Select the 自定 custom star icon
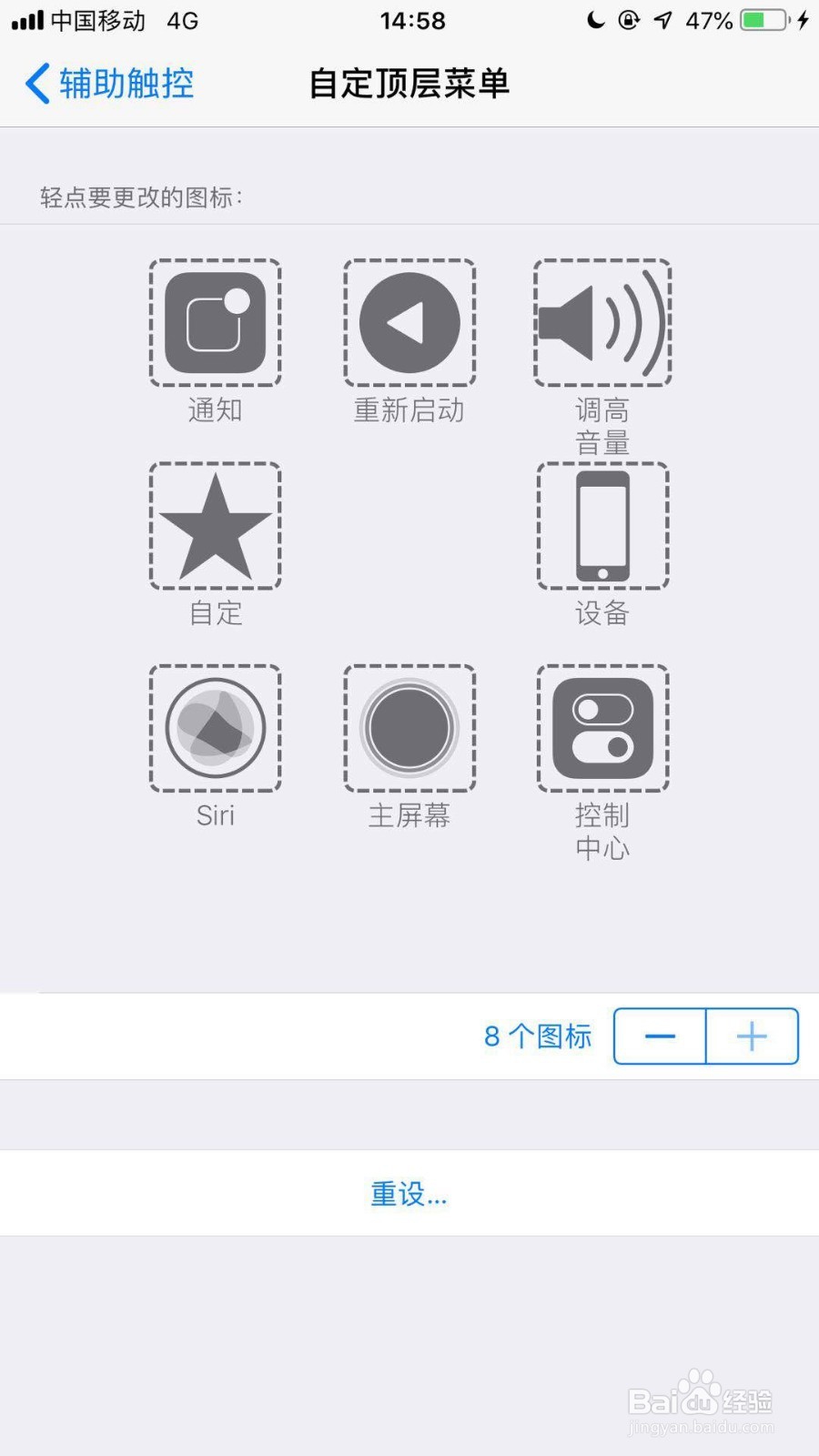 pyautogui.click(x=215, y=526)
